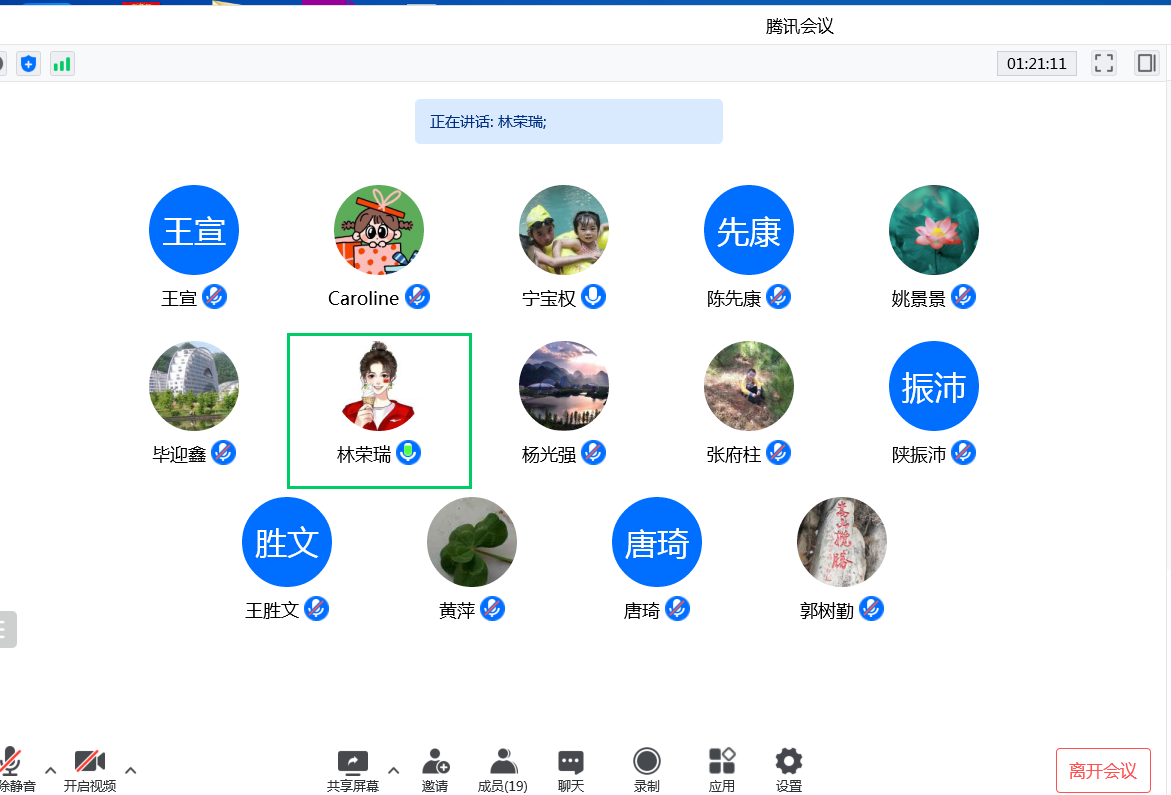Viewport: 1171px width, 795px height.
Task: Check the network signal status icon
Action: pyautogui.click(x=62, y=64)
